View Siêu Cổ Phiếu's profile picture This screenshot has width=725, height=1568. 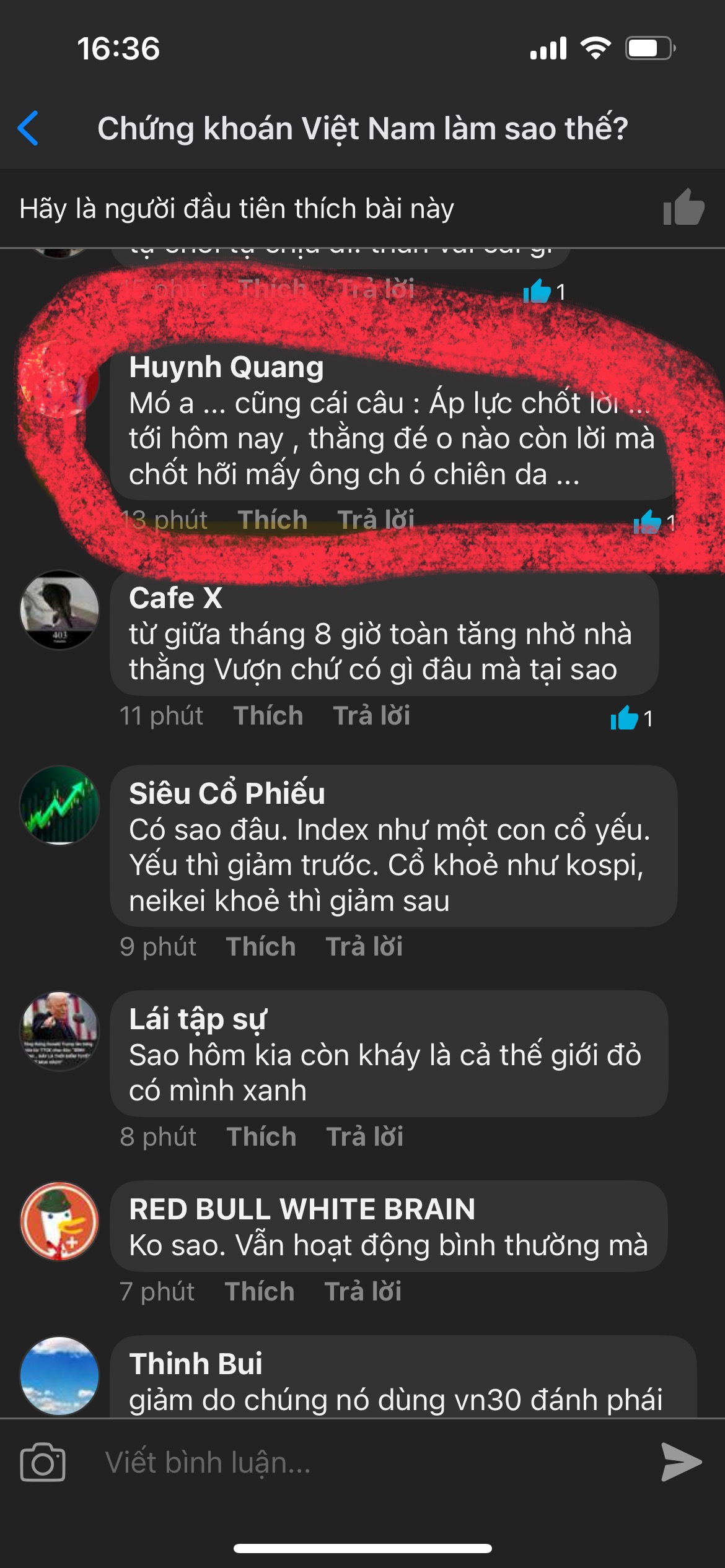pos(59,805)
